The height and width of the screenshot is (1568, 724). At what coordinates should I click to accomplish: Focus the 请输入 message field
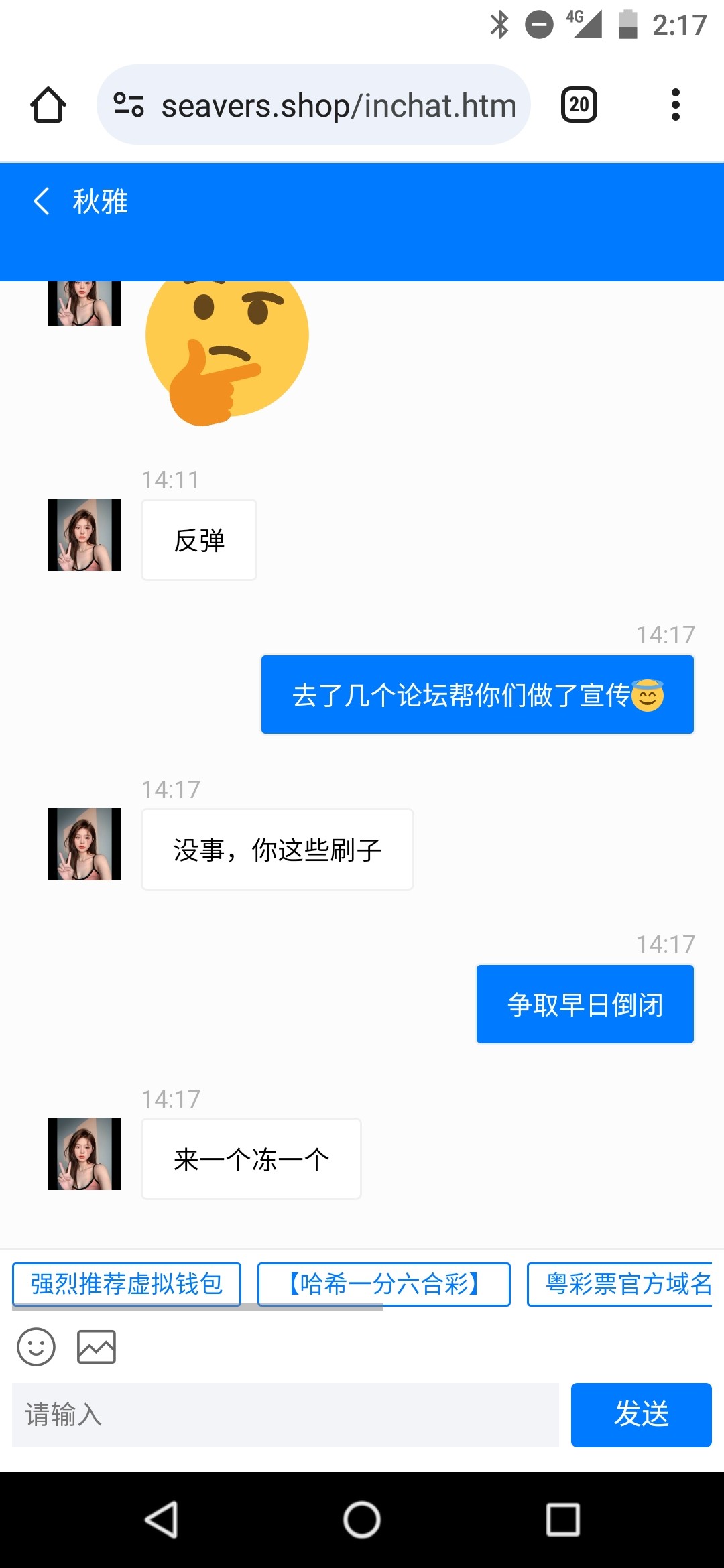(x=285, y=1415)
